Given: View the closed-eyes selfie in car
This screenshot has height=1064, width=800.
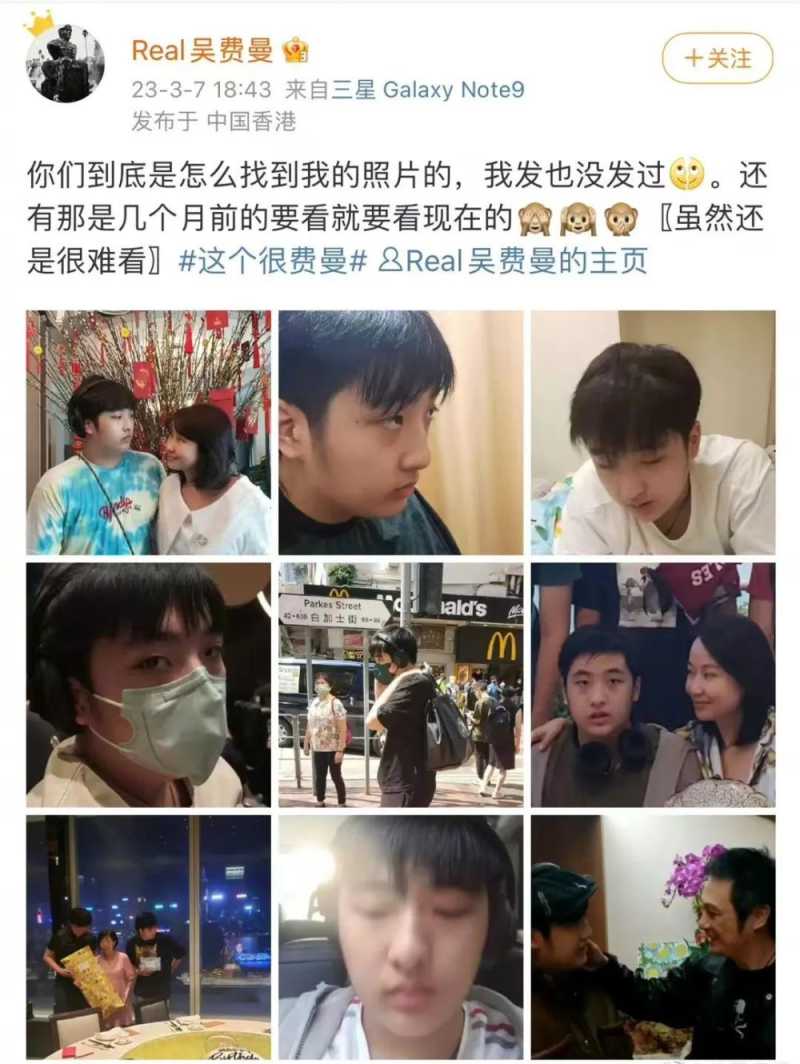Looking at the screenshot, I should coord(400,936).
